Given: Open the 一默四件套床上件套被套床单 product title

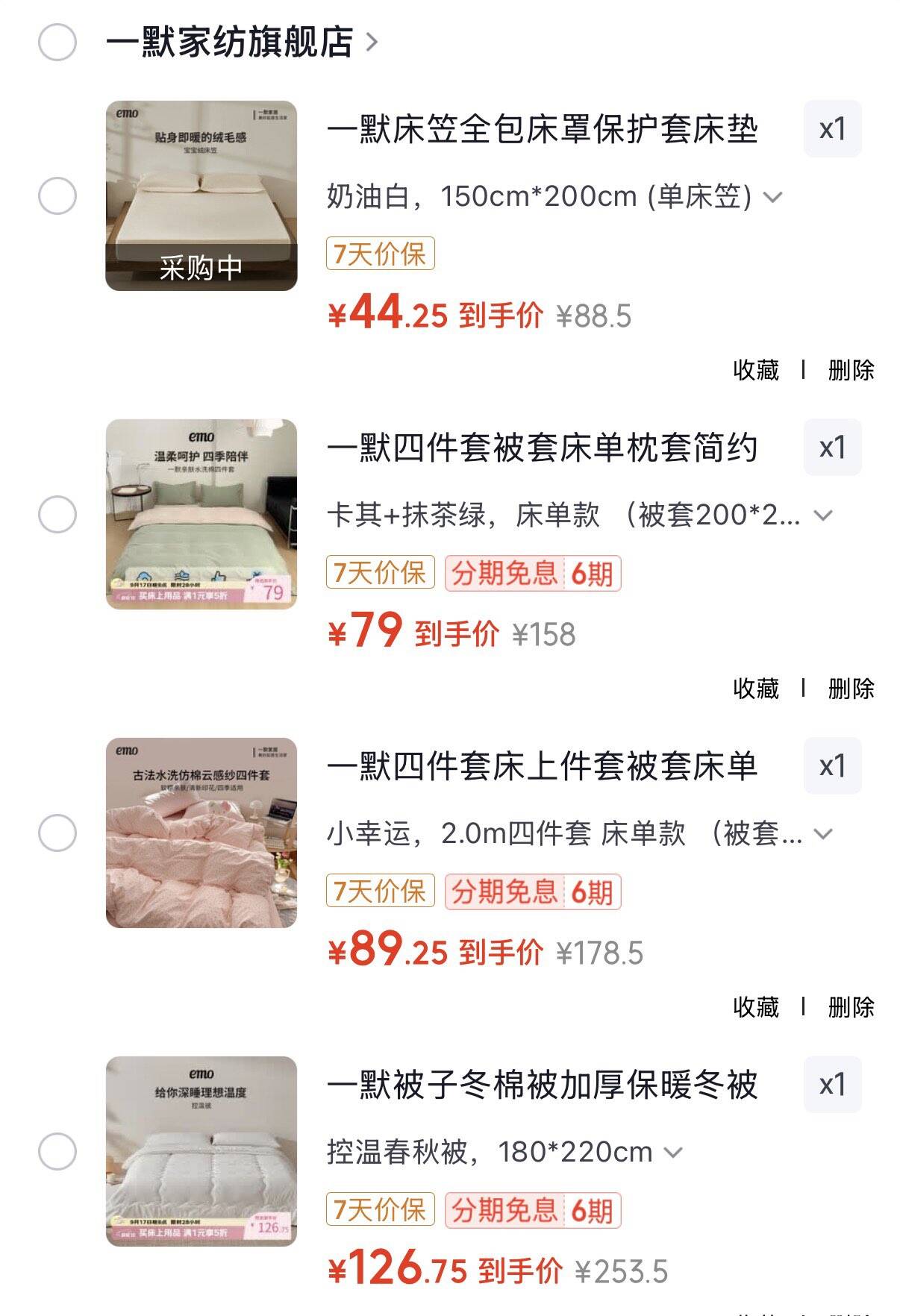Looking at the screenshot, I should (x=543, y=767).
